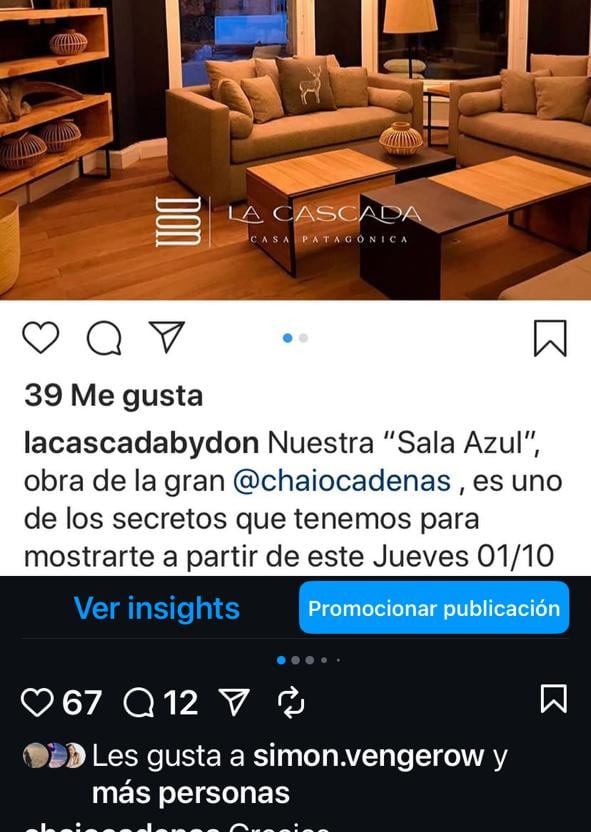
Task: Tap the Promocionar publicación button
Action: (x=434, y=608)
